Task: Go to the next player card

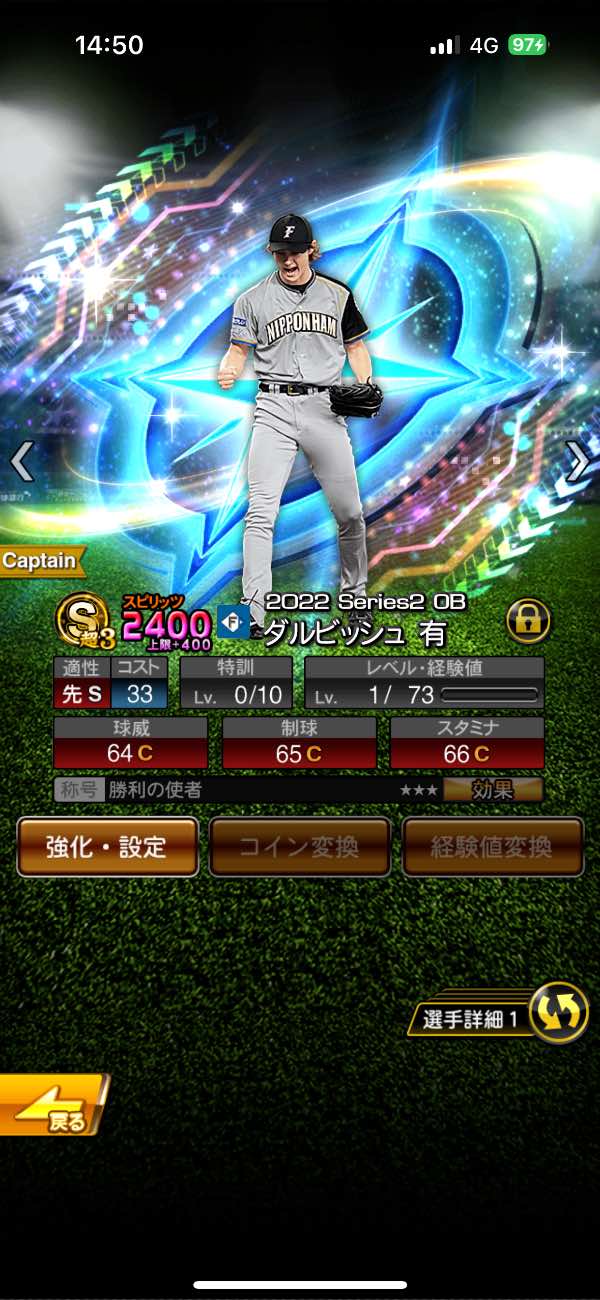Action: point(578,461)
